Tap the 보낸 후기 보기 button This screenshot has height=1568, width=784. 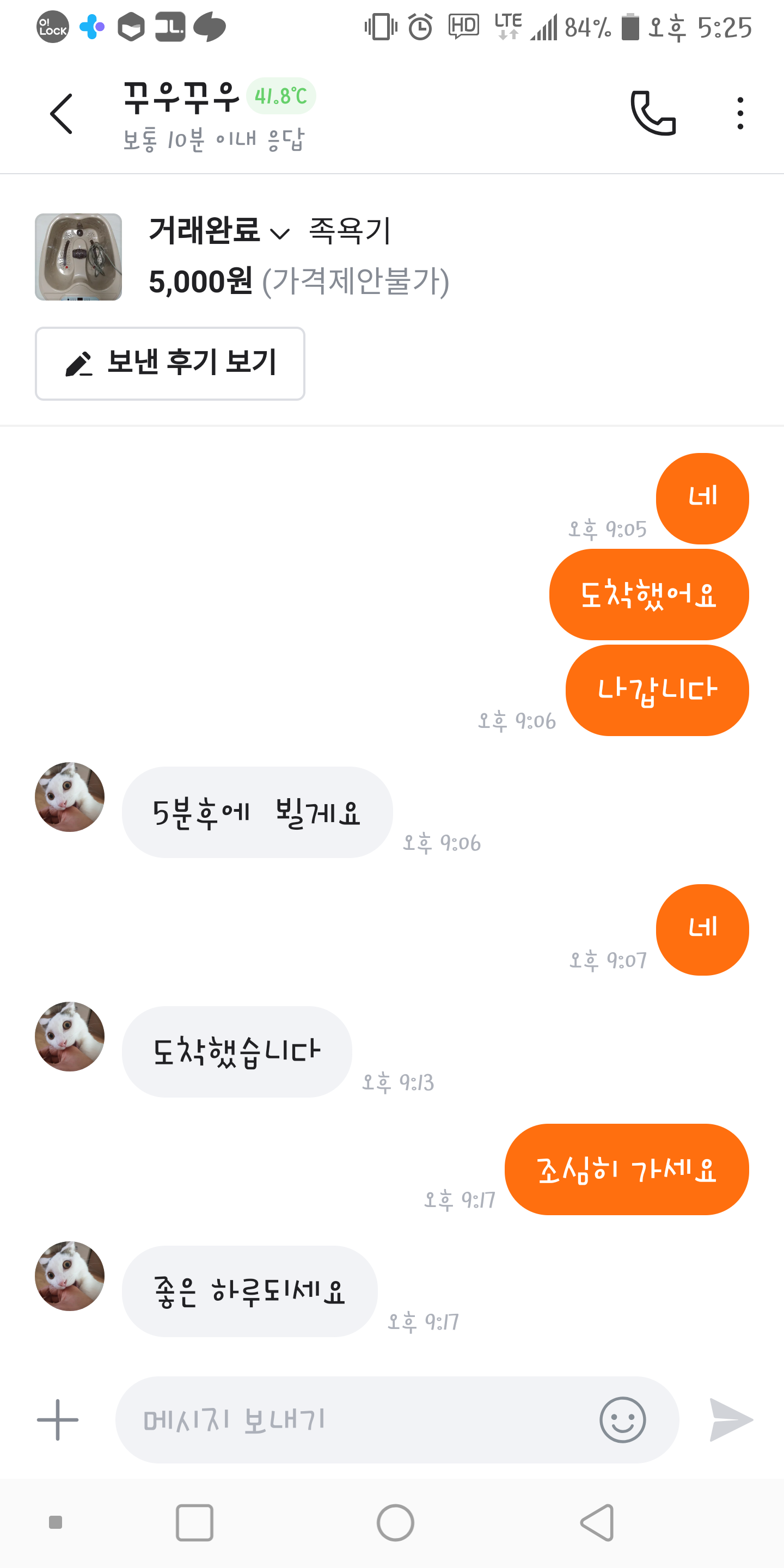click(170, 363)
